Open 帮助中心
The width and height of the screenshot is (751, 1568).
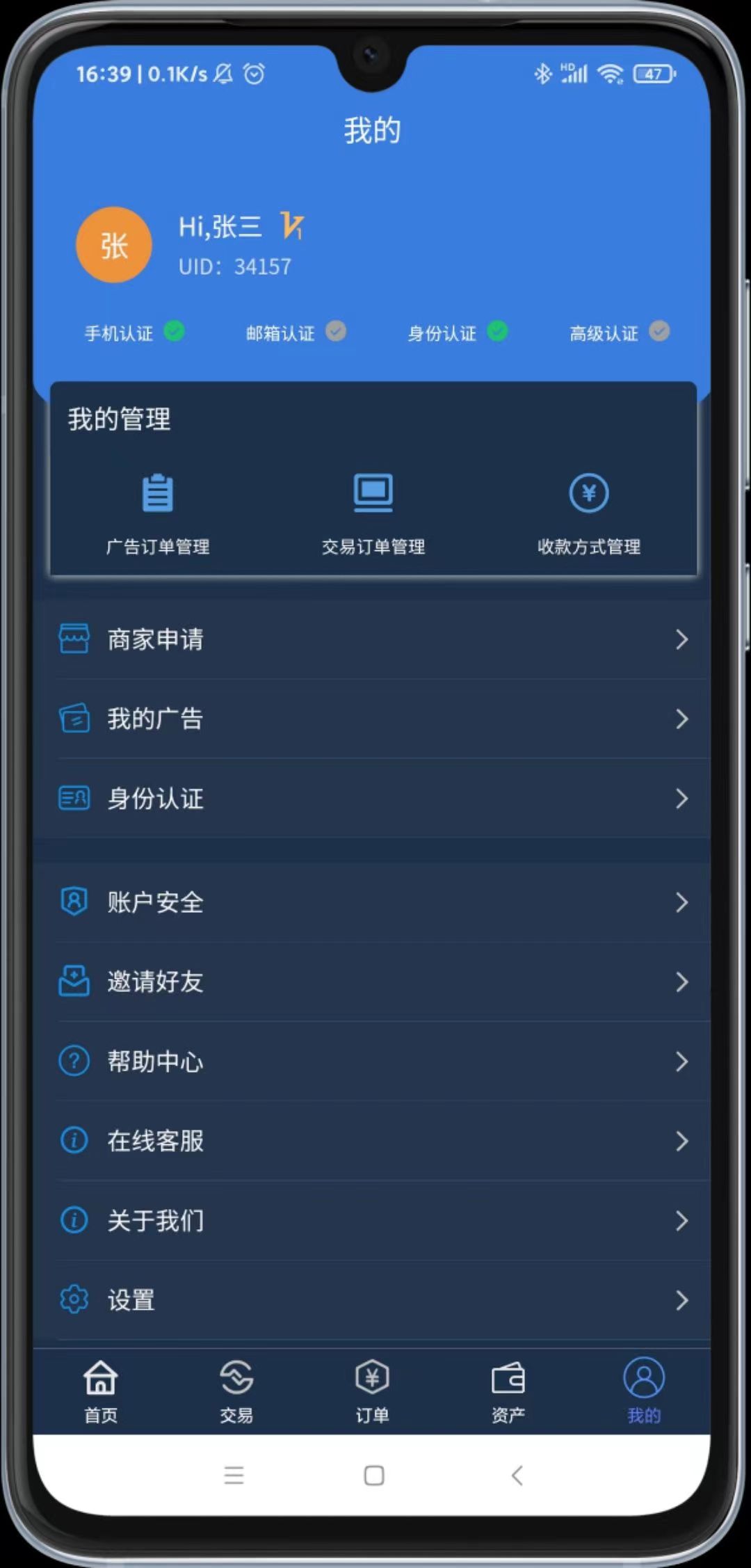[x=373, y=1062]
